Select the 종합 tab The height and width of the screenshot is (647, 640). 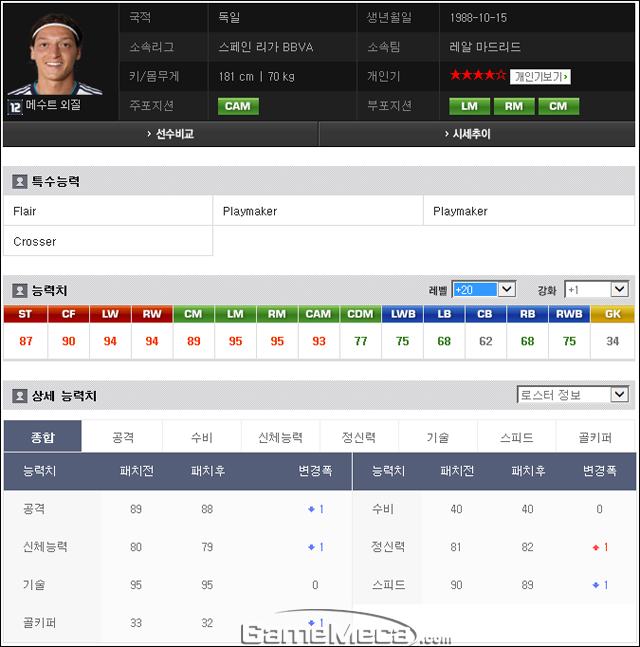43,438
